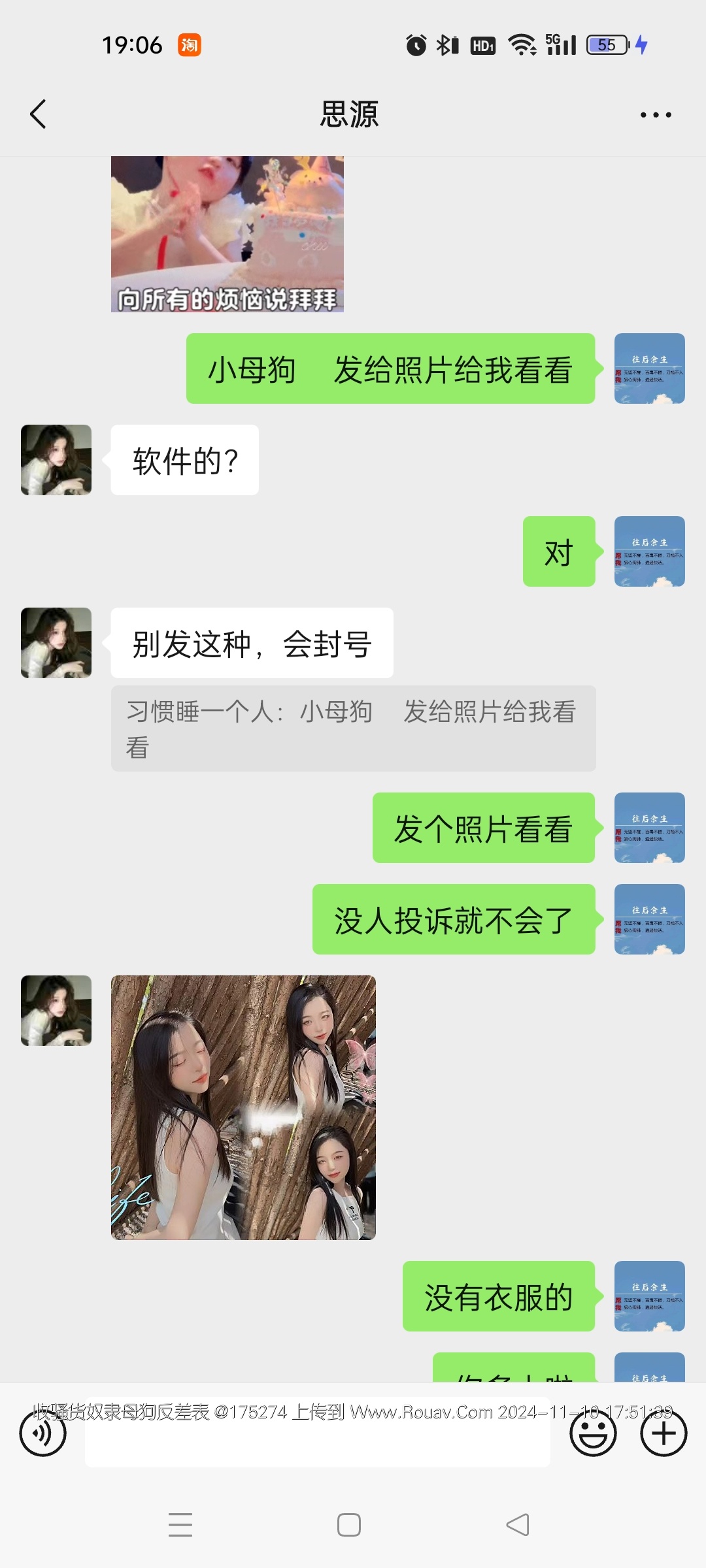Go back from the 思源 chat

39,114
